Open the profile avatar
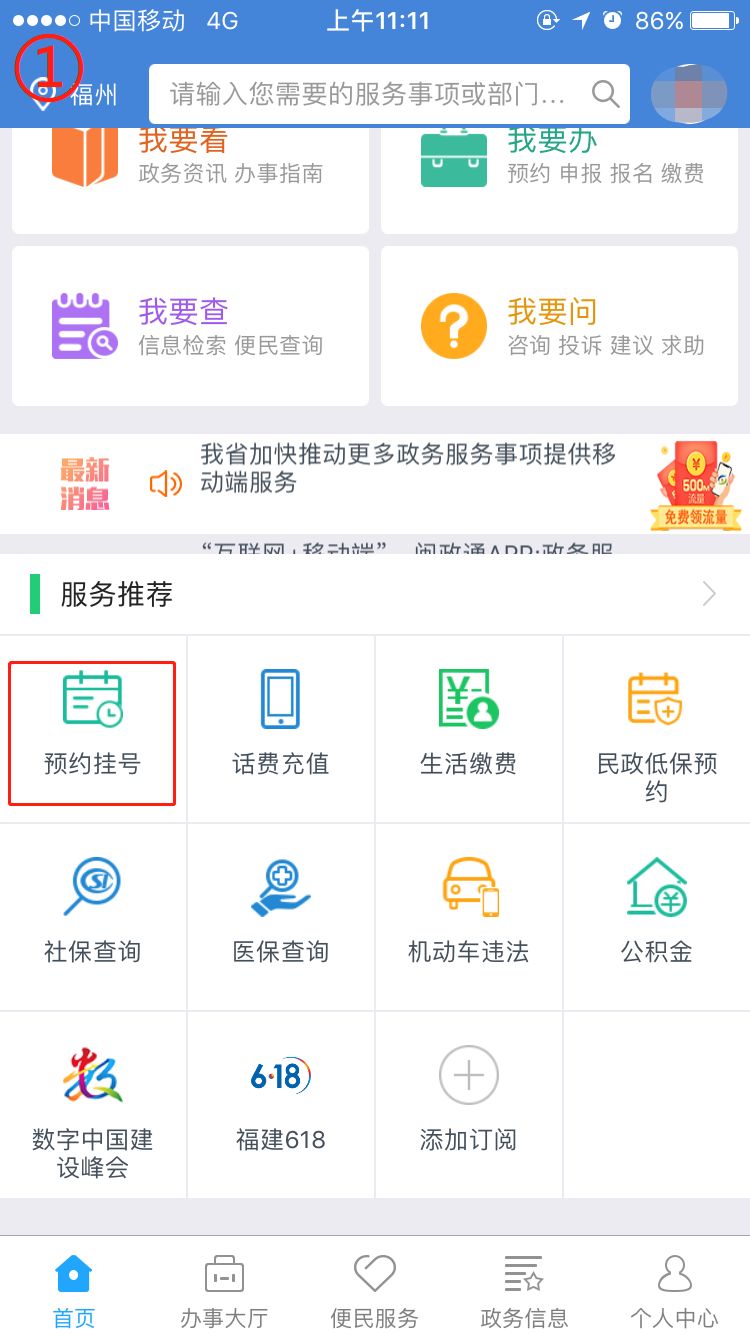Image resolution: width=750 pixels, height=1334 pixels. point(688,94)
